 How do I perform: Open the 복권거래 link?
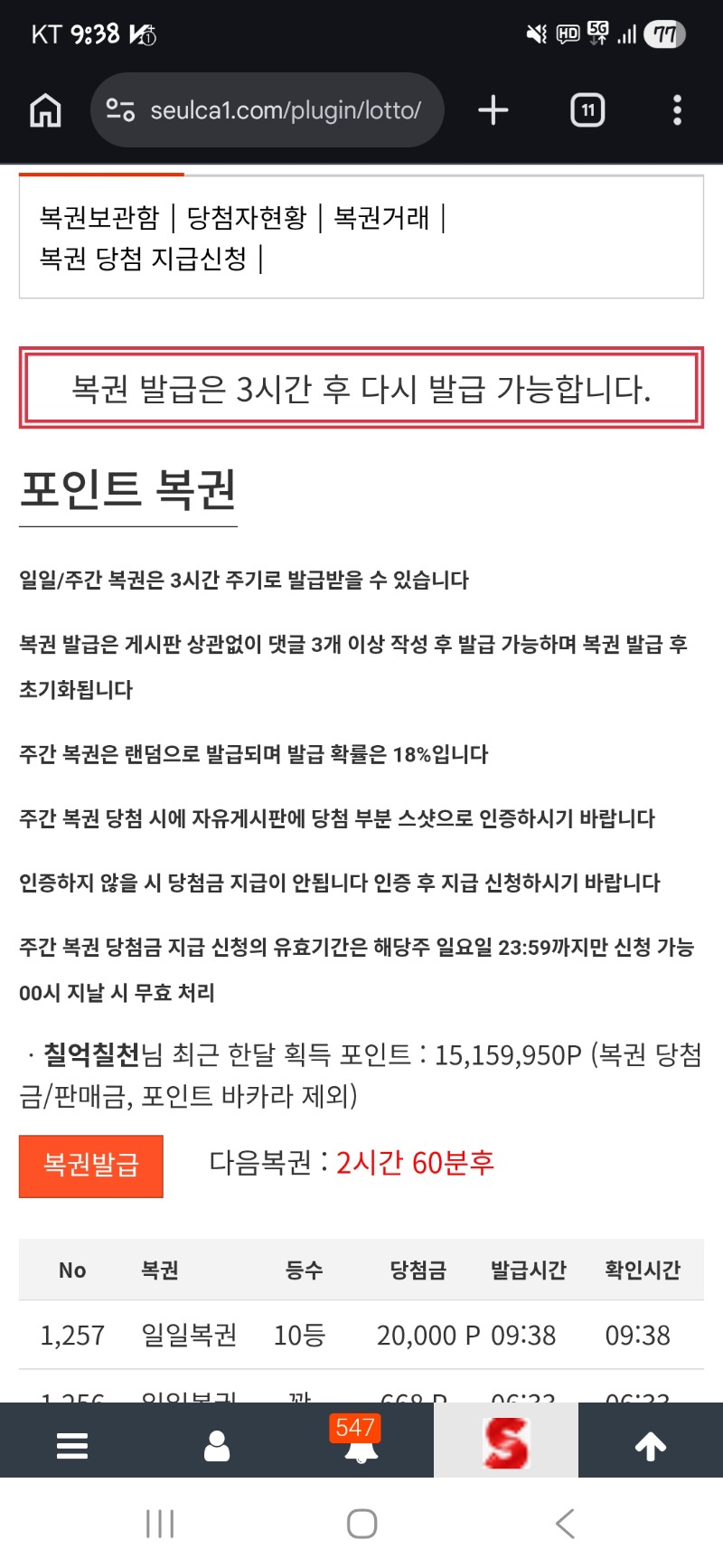click(381, 217)
